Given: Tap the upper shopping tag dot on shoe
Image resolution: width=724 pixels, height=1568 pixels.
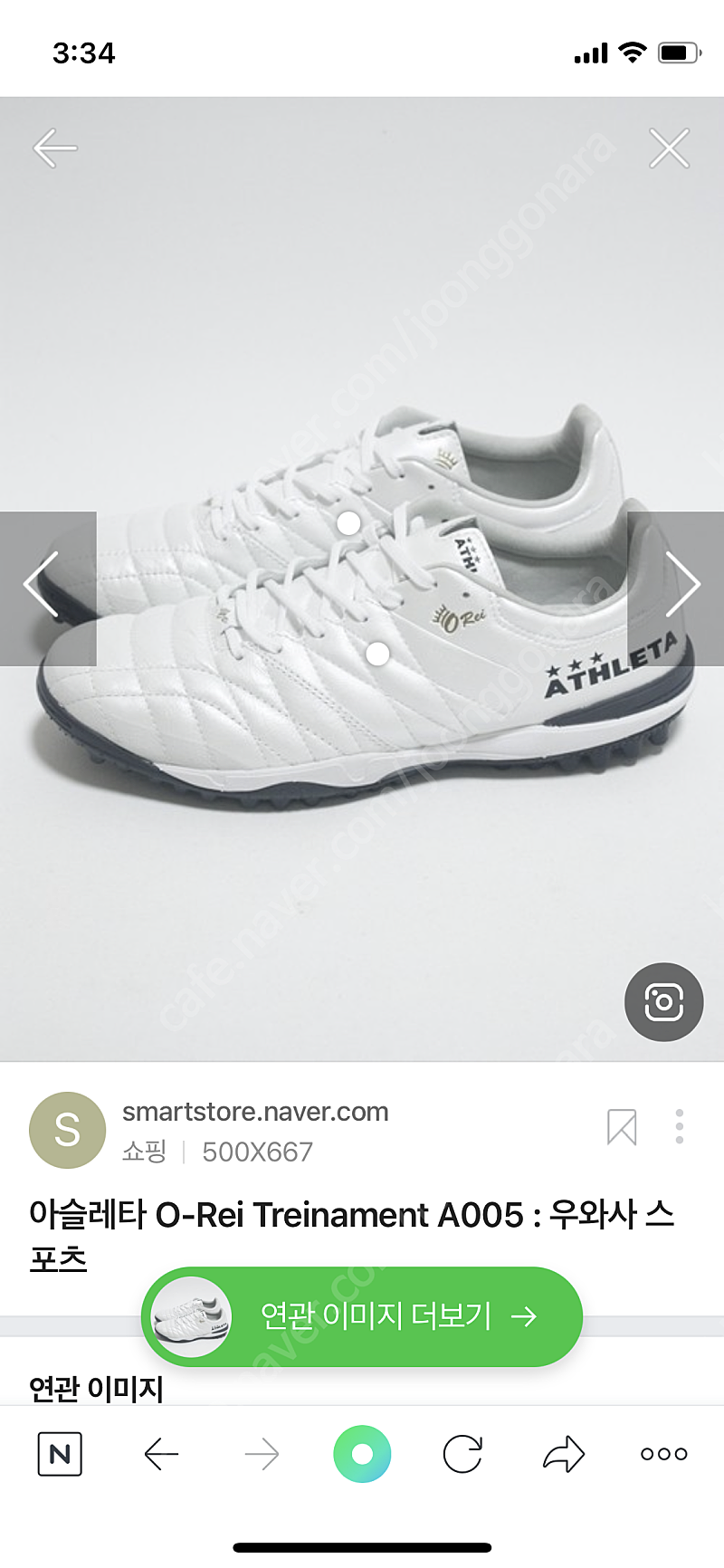Looking at the screenshot, I should (x=348, y=523).
